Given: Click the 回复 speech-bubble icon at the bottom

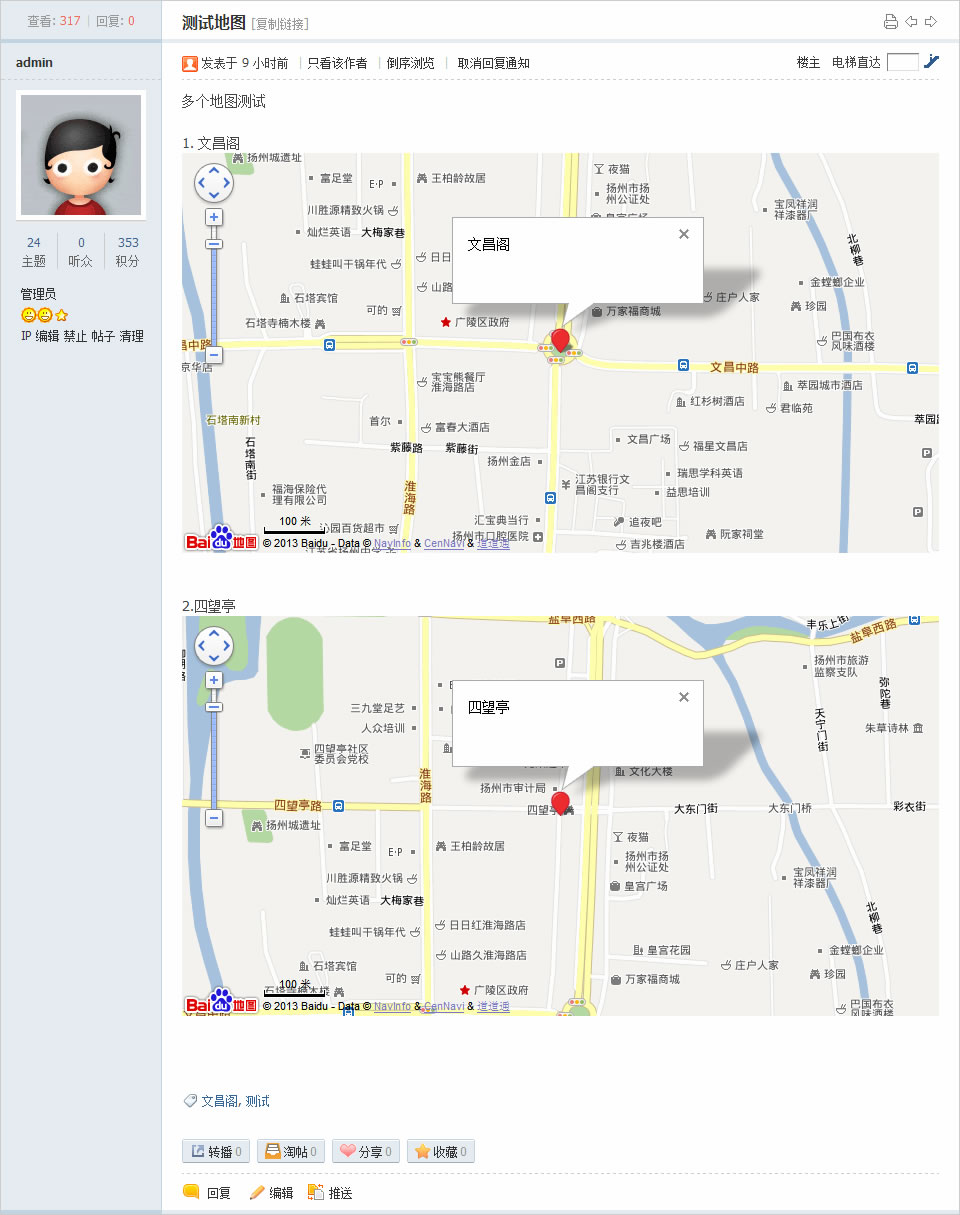Looking at the screenshot, I should tap(193, 1191).
